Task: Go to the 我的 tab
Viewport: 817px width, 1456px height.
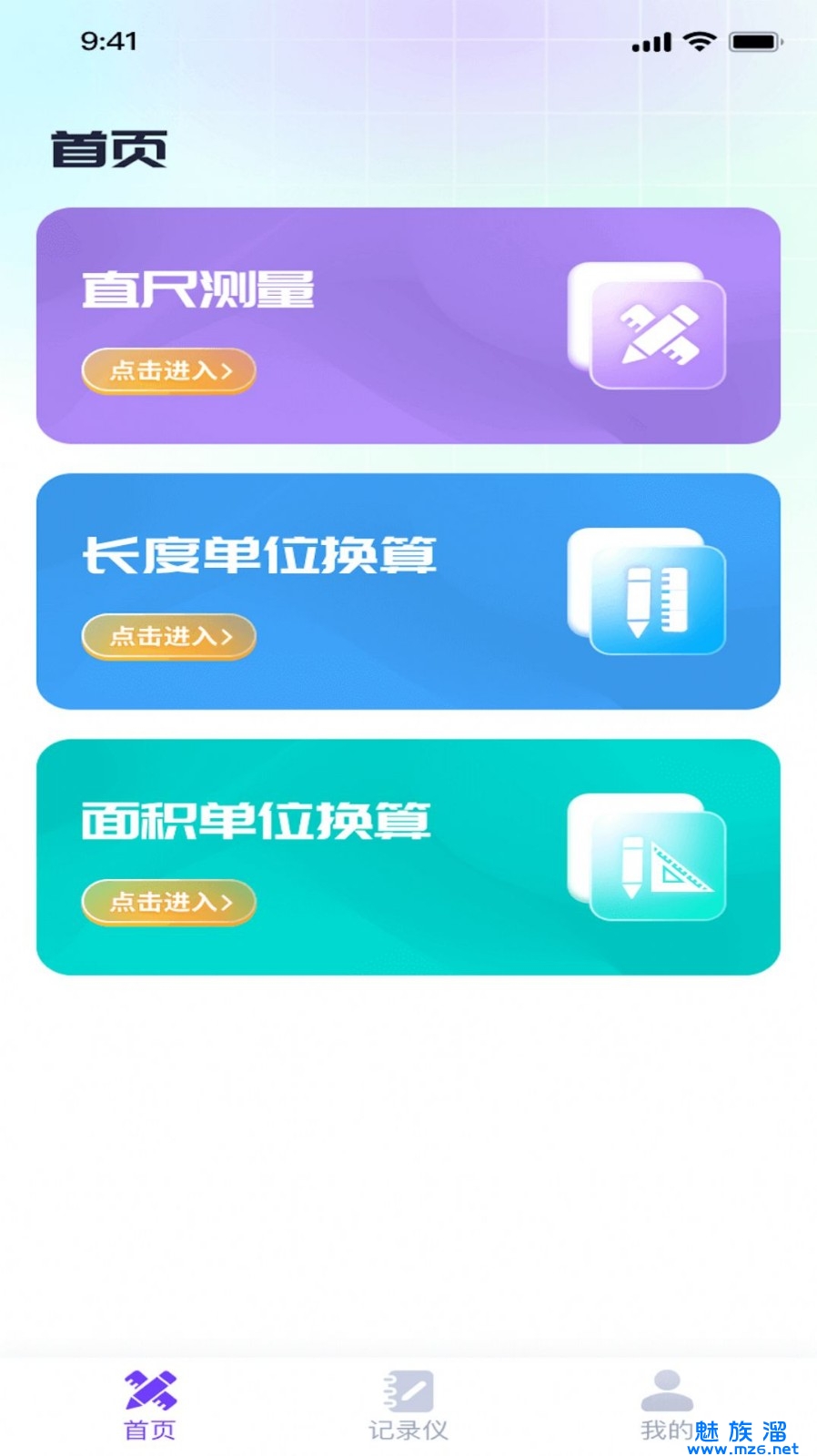Action: coord(667,1406)
